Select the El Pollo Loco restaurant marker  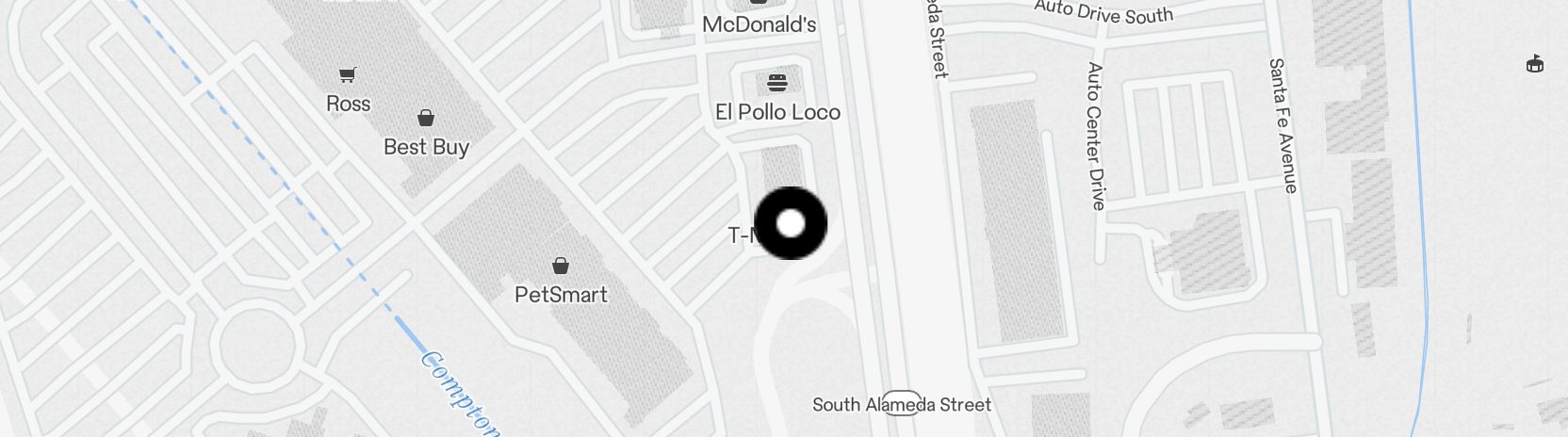pyautogui.click(x=777, y=83)
